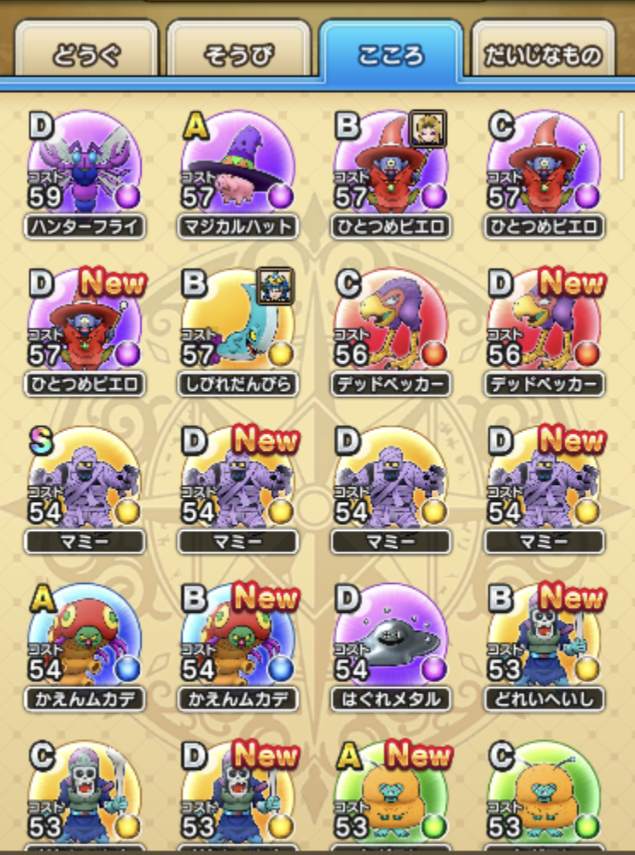Switch to the そうび tab
Viewport: 635px width, 855px height.
click(239, 55)
